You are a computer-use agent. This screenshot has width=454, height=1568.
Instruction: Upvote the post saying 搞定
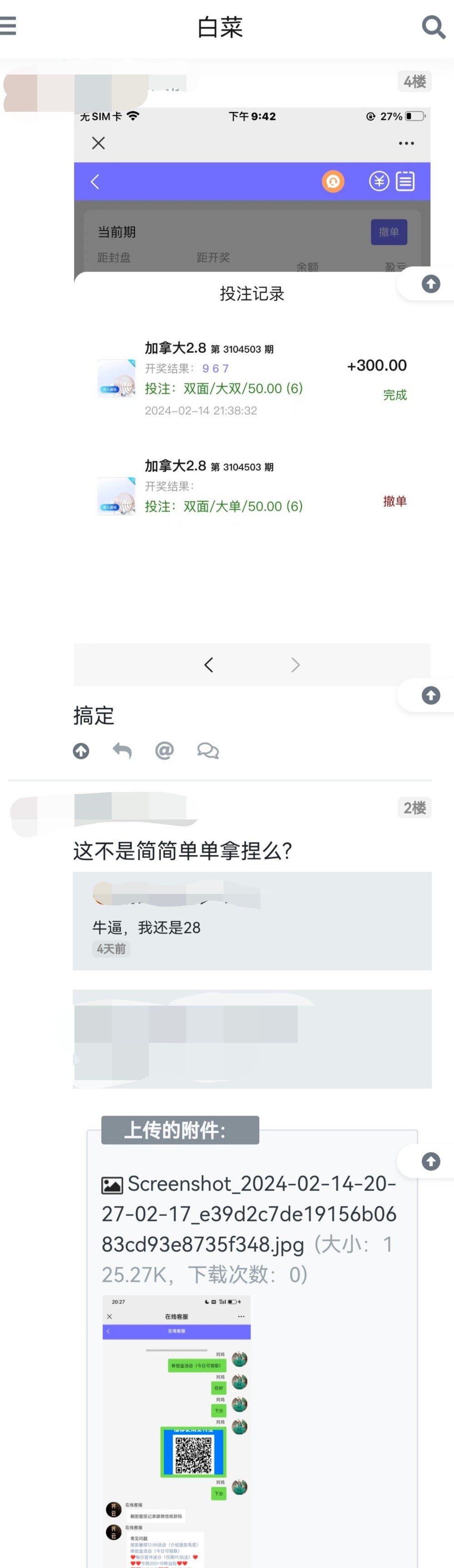81,751
